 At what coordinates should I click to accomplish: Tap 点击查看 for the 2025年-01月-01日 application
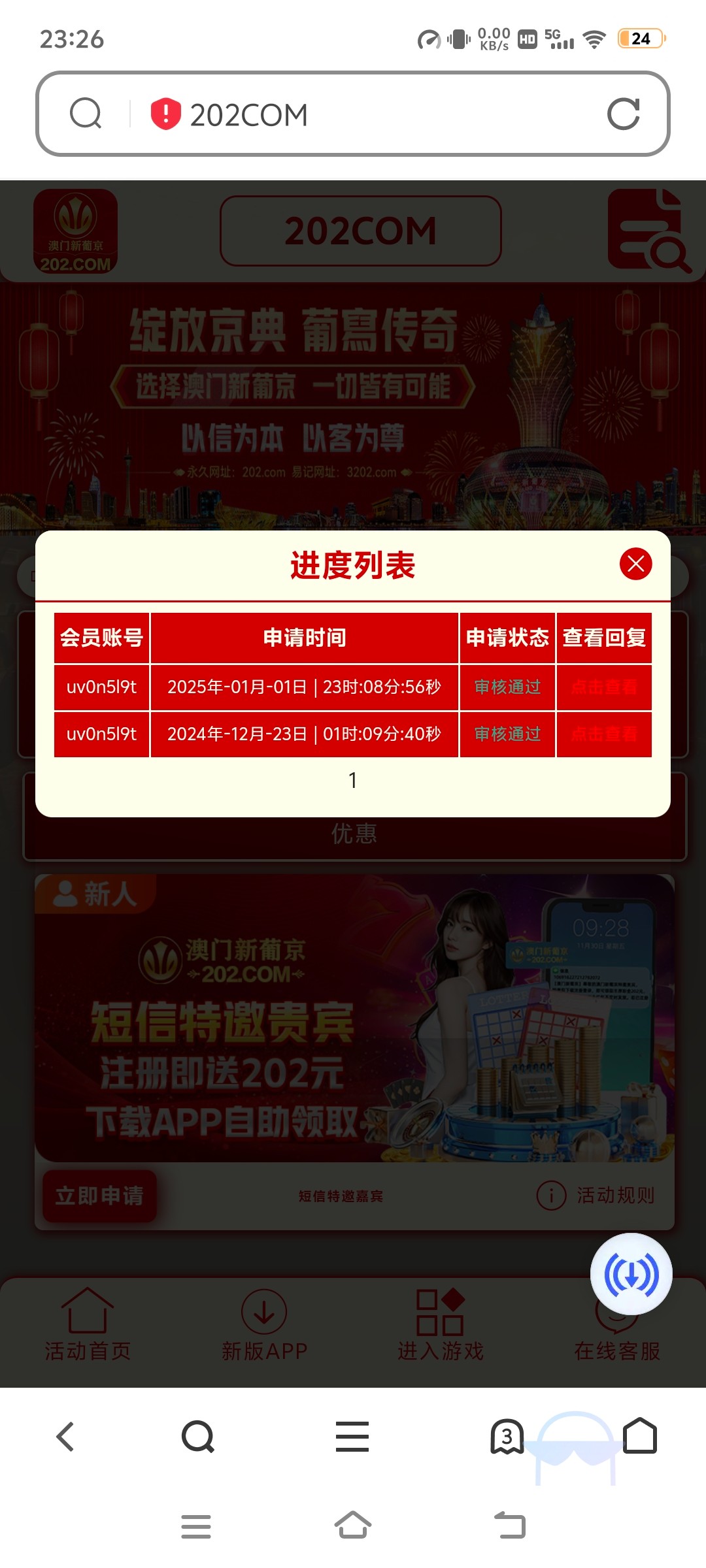604,687
